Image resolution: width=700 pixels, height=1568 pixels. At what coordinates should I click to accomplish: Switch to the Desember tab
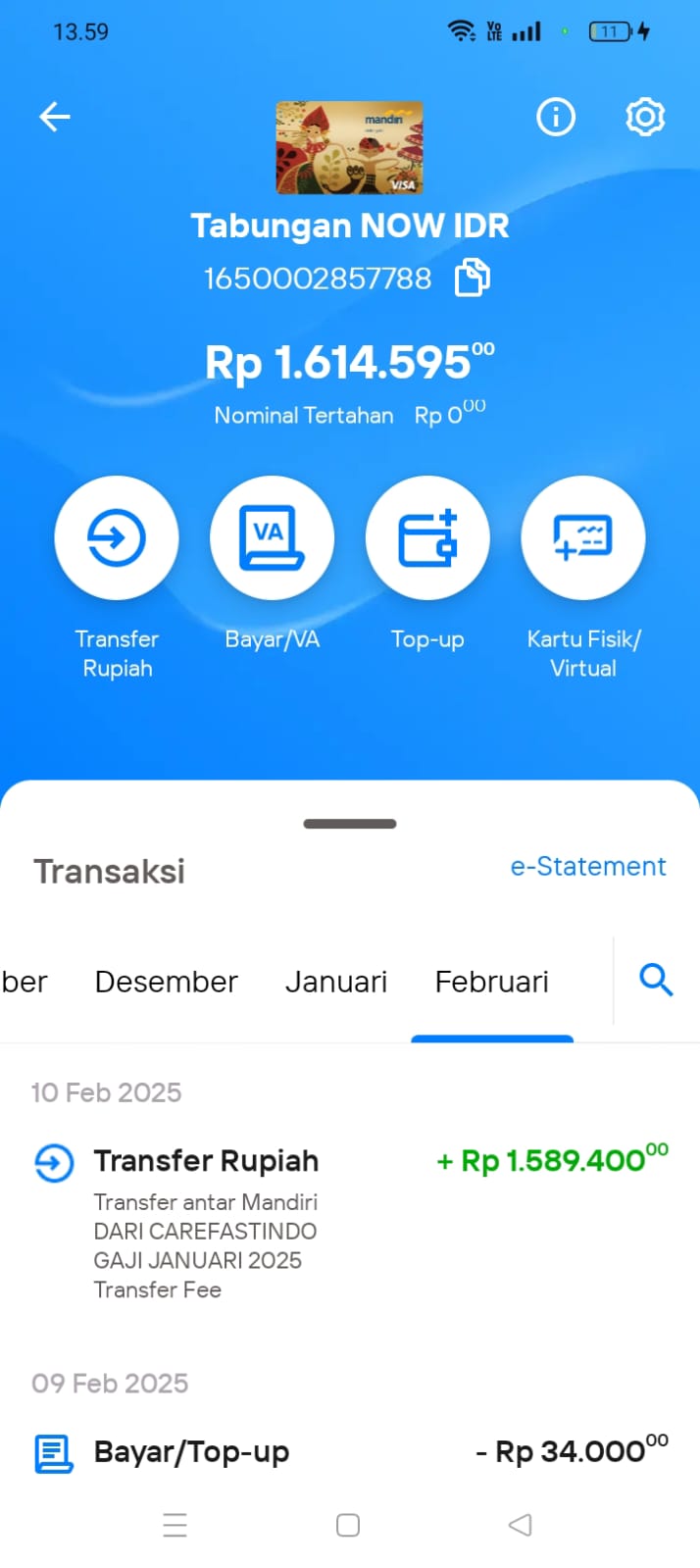click(167, 982)
